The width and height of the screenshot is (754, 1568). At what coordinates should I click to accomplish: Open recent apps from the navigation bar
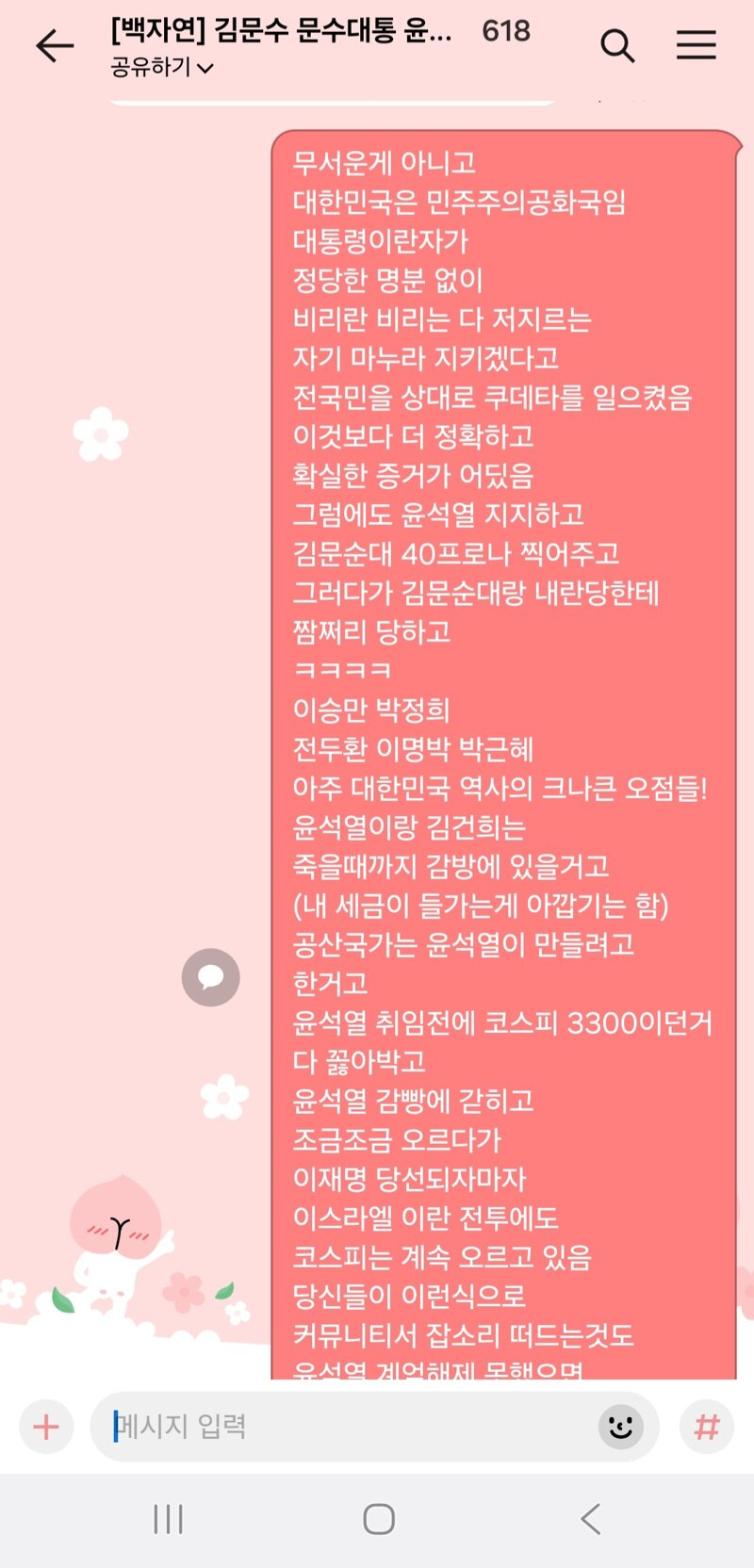168,1519
